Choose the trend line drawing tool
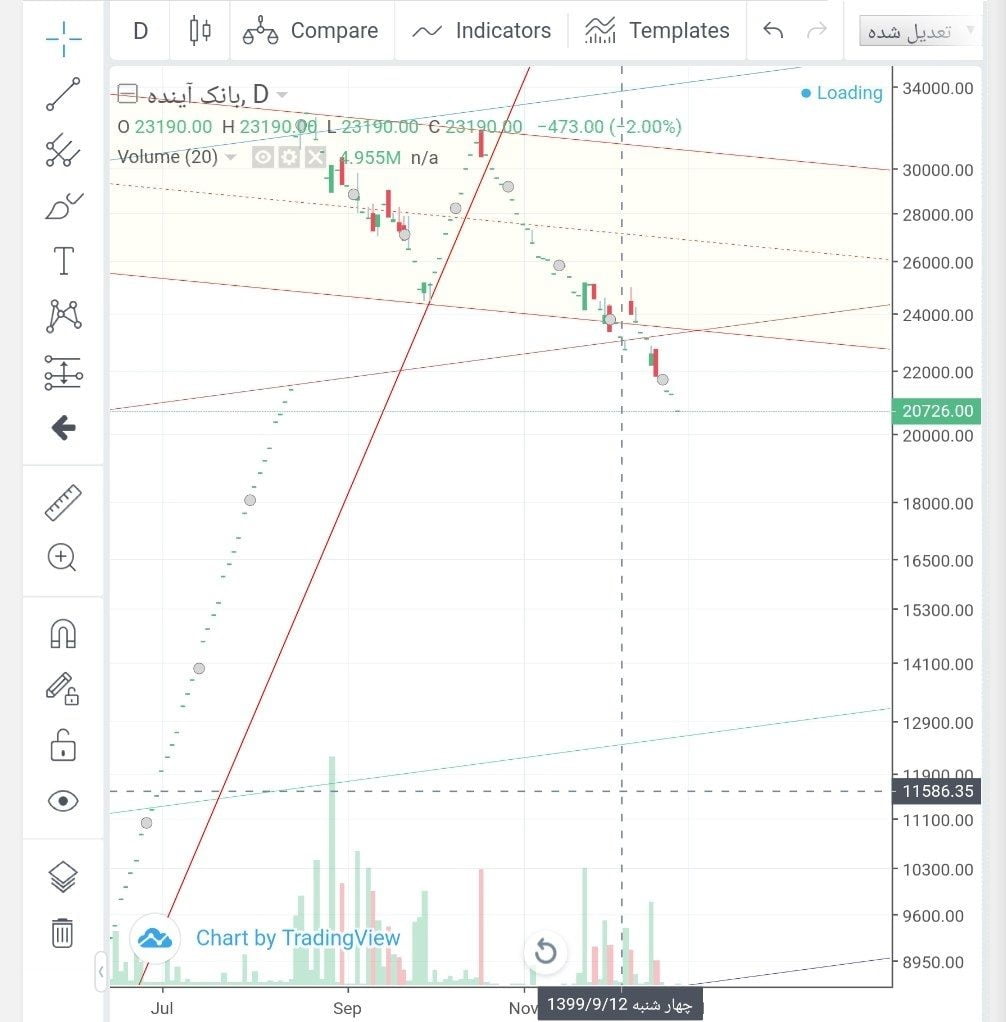Image resolution: width=1006 pixels, height=1022 pixels. [x=63, y=93]
